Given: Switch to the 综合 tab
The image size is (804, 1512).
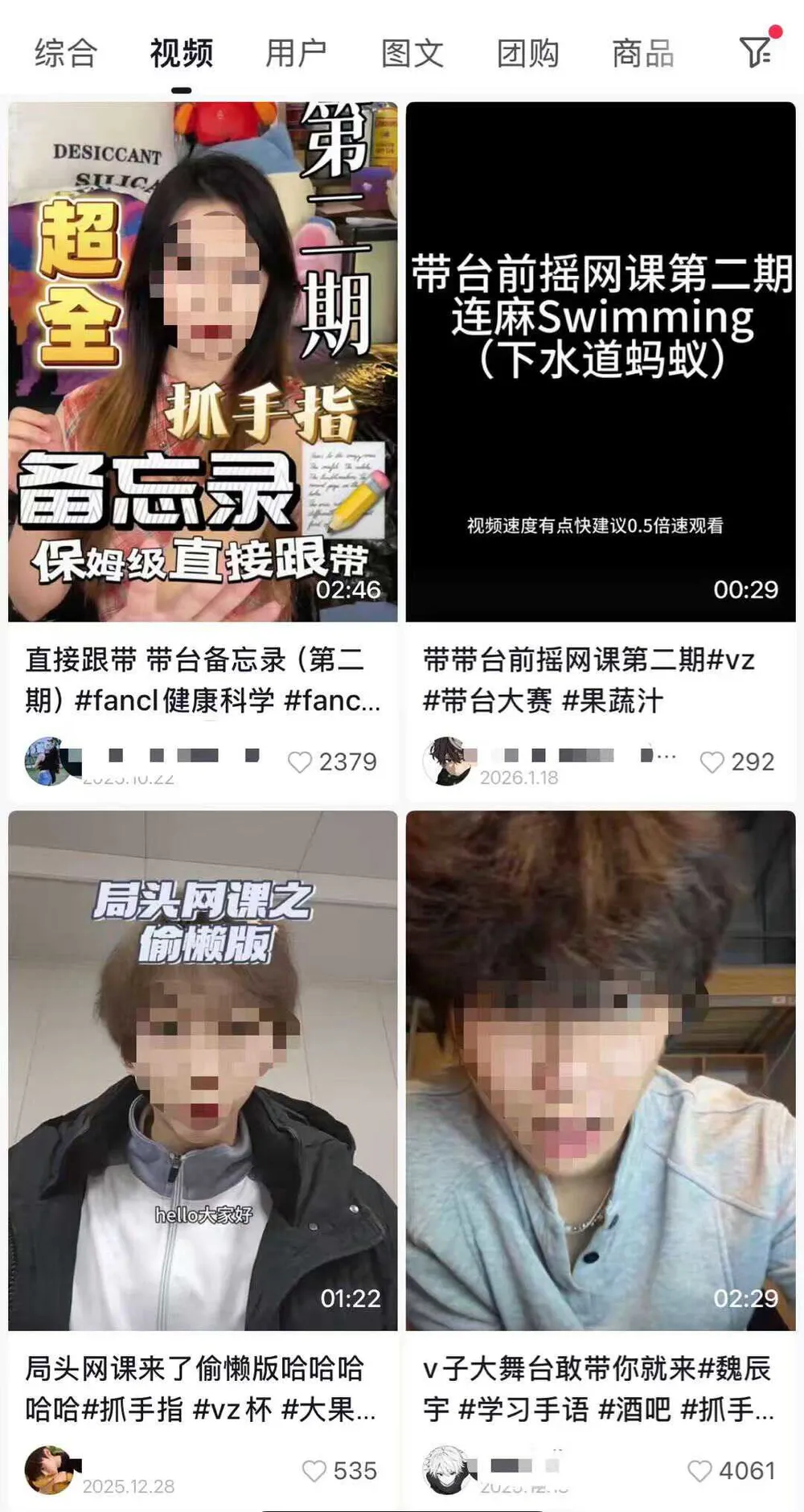Looking at the screenshot, I should tap(65, 54).
